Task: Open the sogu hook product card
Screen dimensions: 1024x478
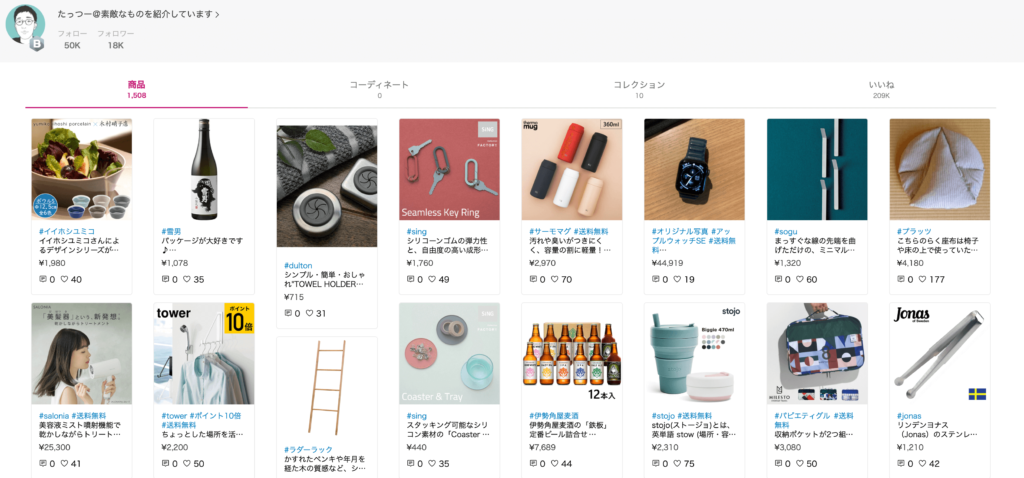Action: click(817, 170)
